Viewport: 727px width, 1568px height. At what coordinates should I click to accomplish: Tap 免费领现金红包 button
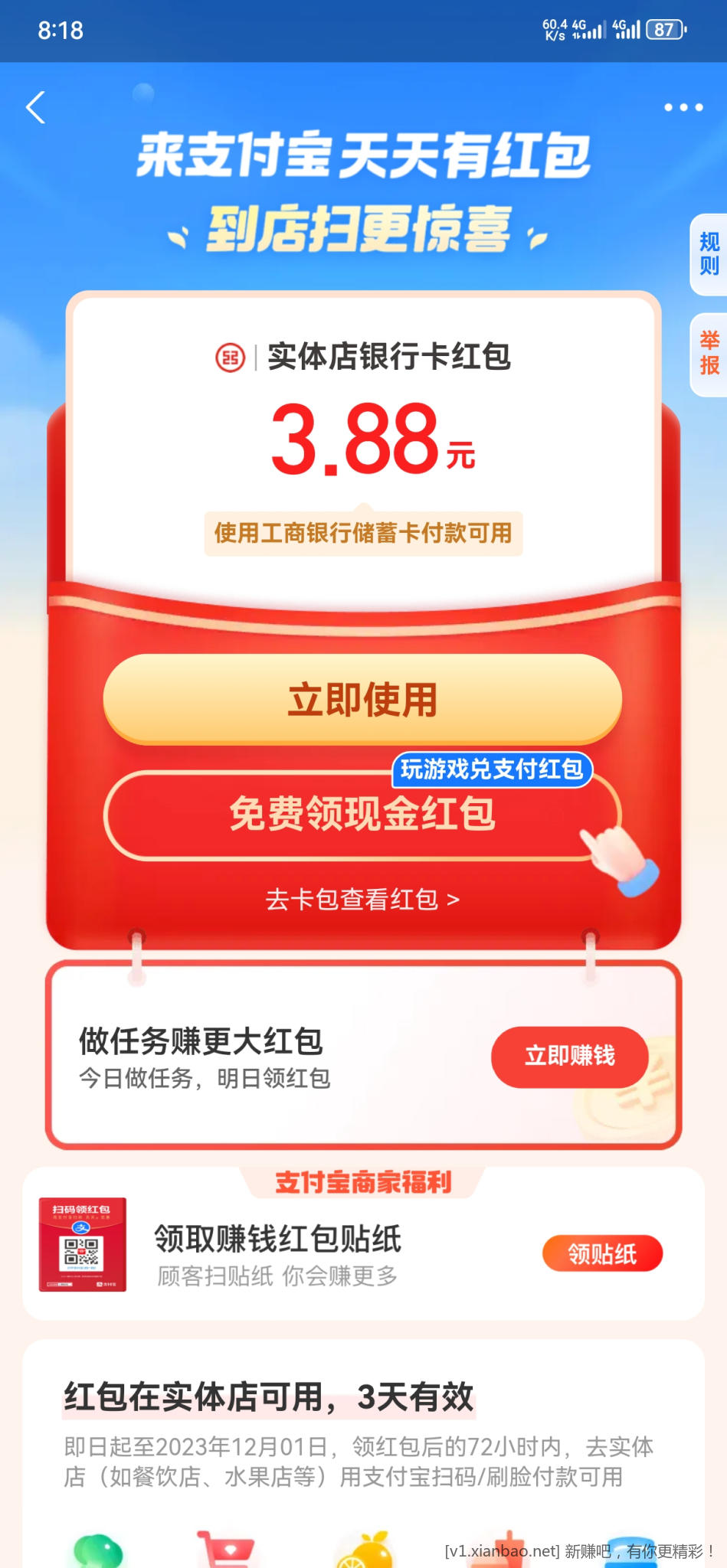click(362, 815)
